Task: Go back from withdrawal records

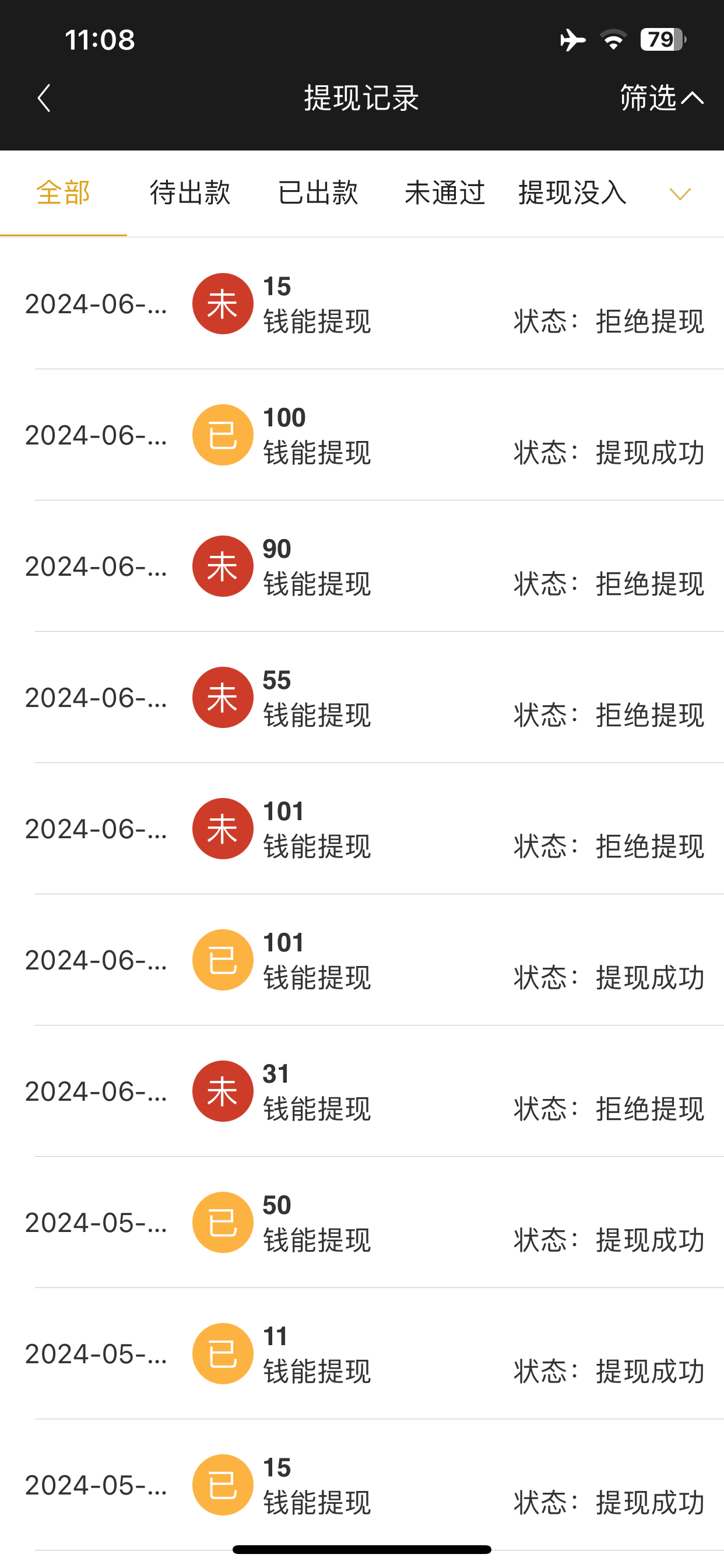Action: [44, 98]
